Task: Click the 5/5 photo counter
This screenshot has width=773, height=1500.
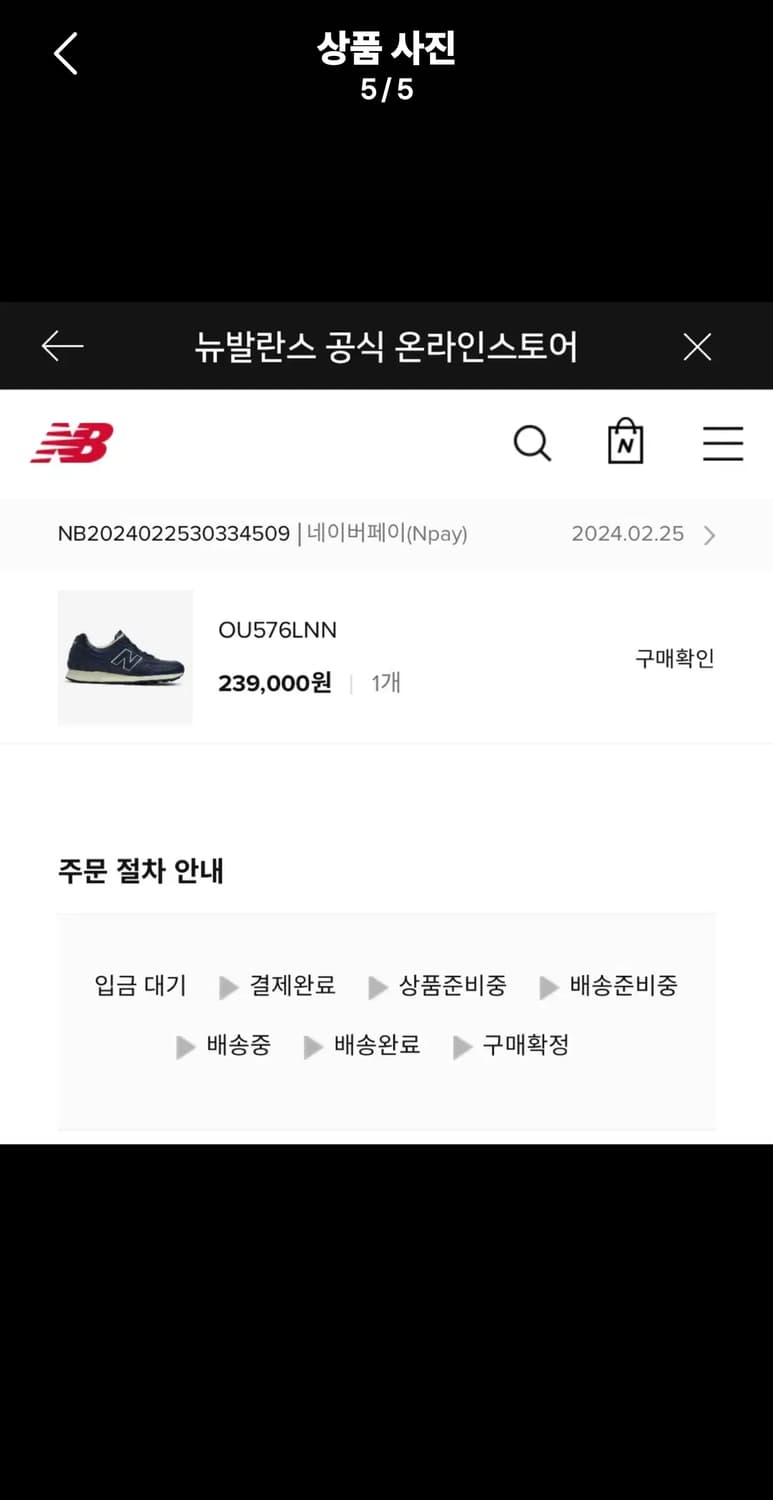Action: point(387,90)
